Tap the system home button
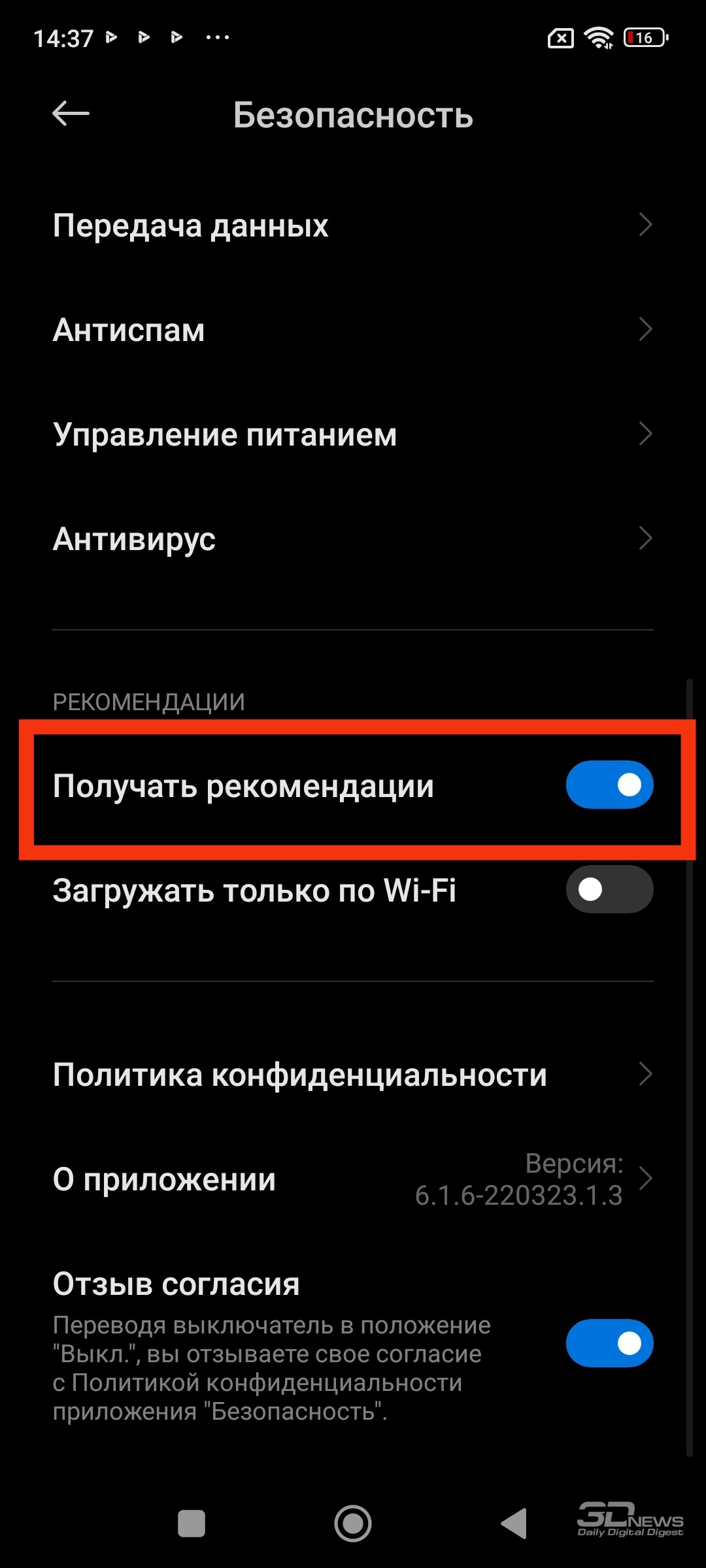This screenshot has height=1568, width=706. [x=353, y=1524]
